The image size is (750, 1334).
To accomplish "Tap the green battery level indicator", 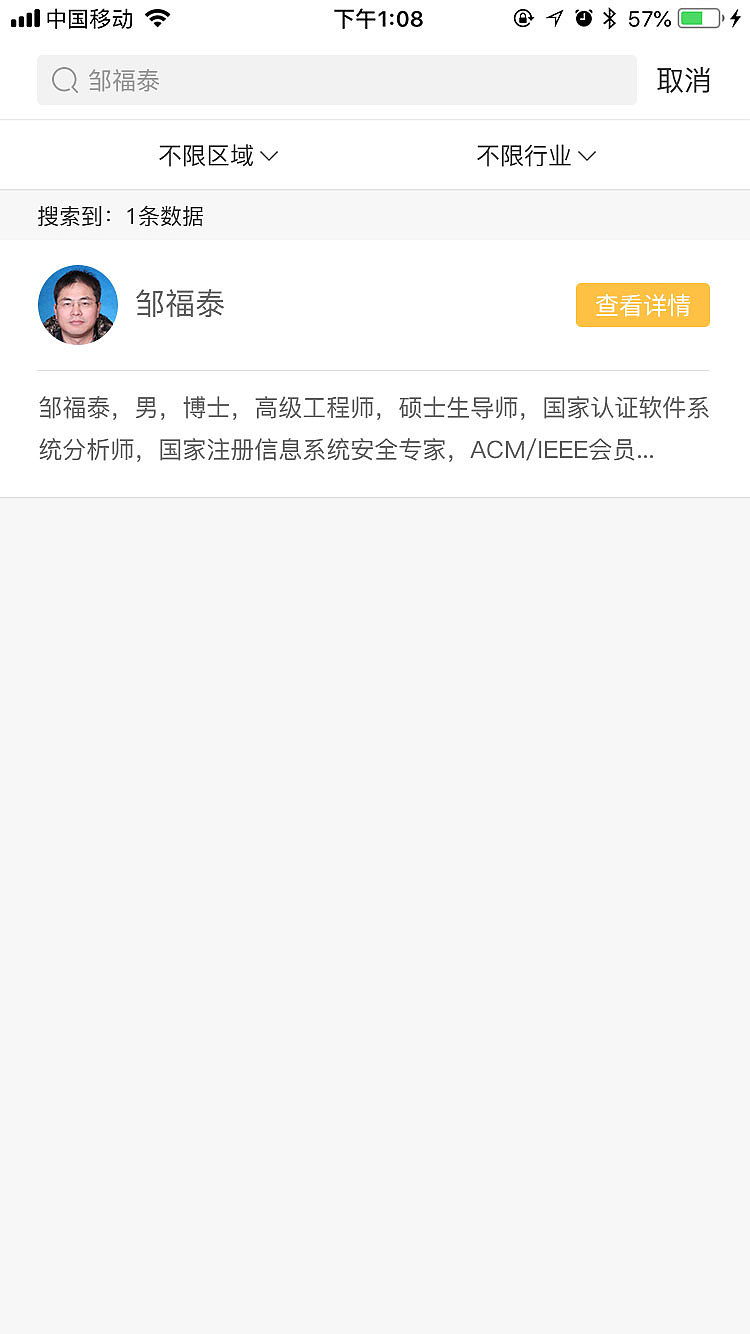I will point(692,16).
